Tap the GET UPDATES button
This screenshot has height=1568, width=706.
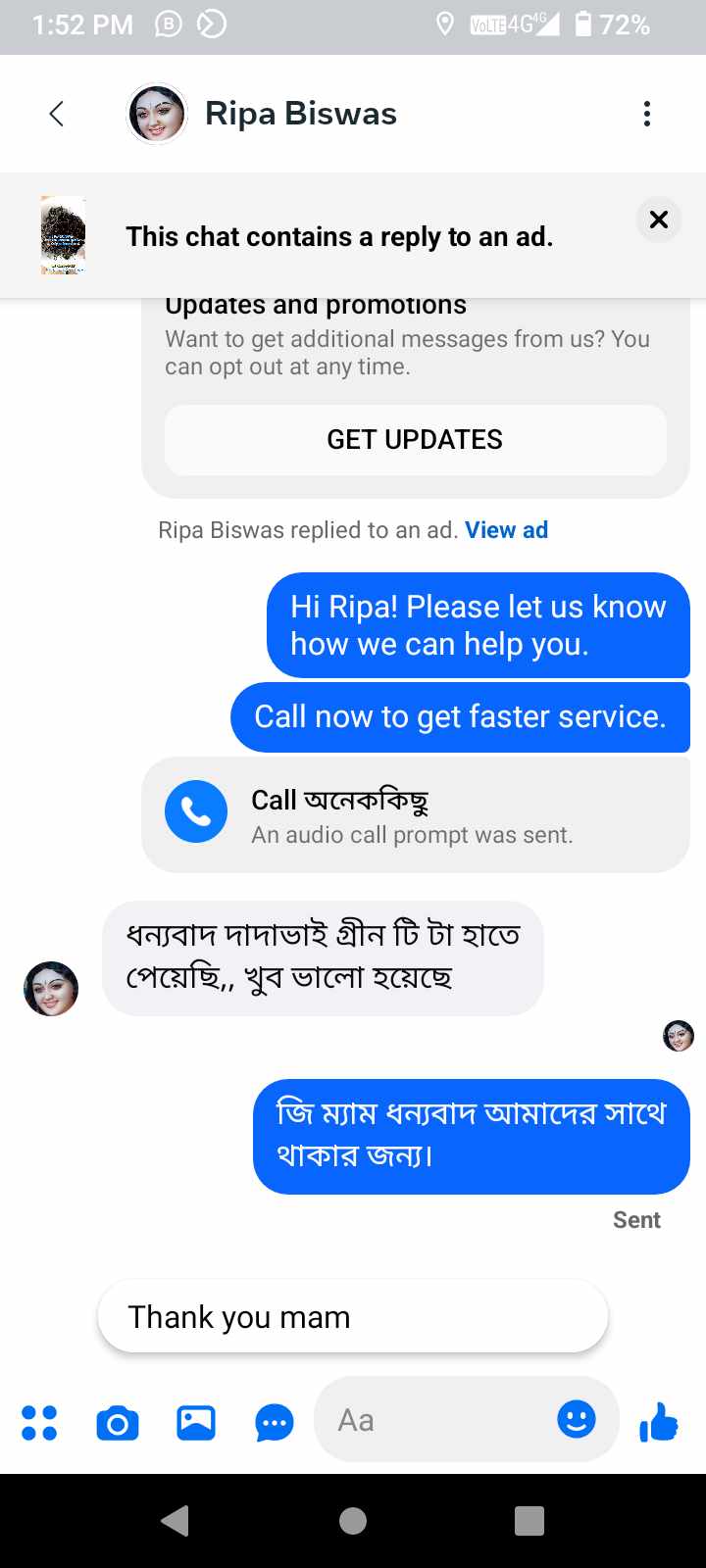(415, 440)
